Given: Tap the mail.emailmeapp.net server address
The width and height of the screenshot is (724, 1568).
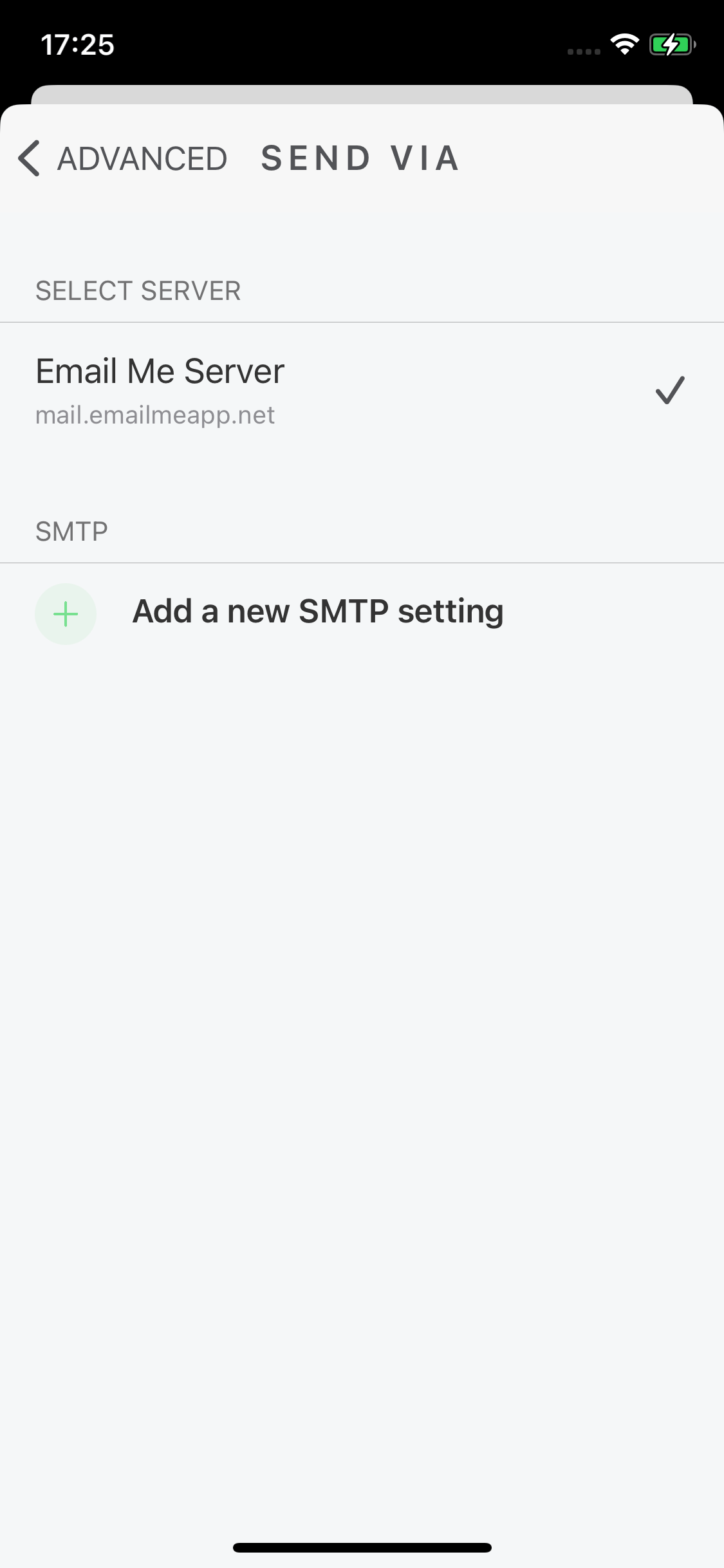Looking at the screenshot, I should (154, 415).
